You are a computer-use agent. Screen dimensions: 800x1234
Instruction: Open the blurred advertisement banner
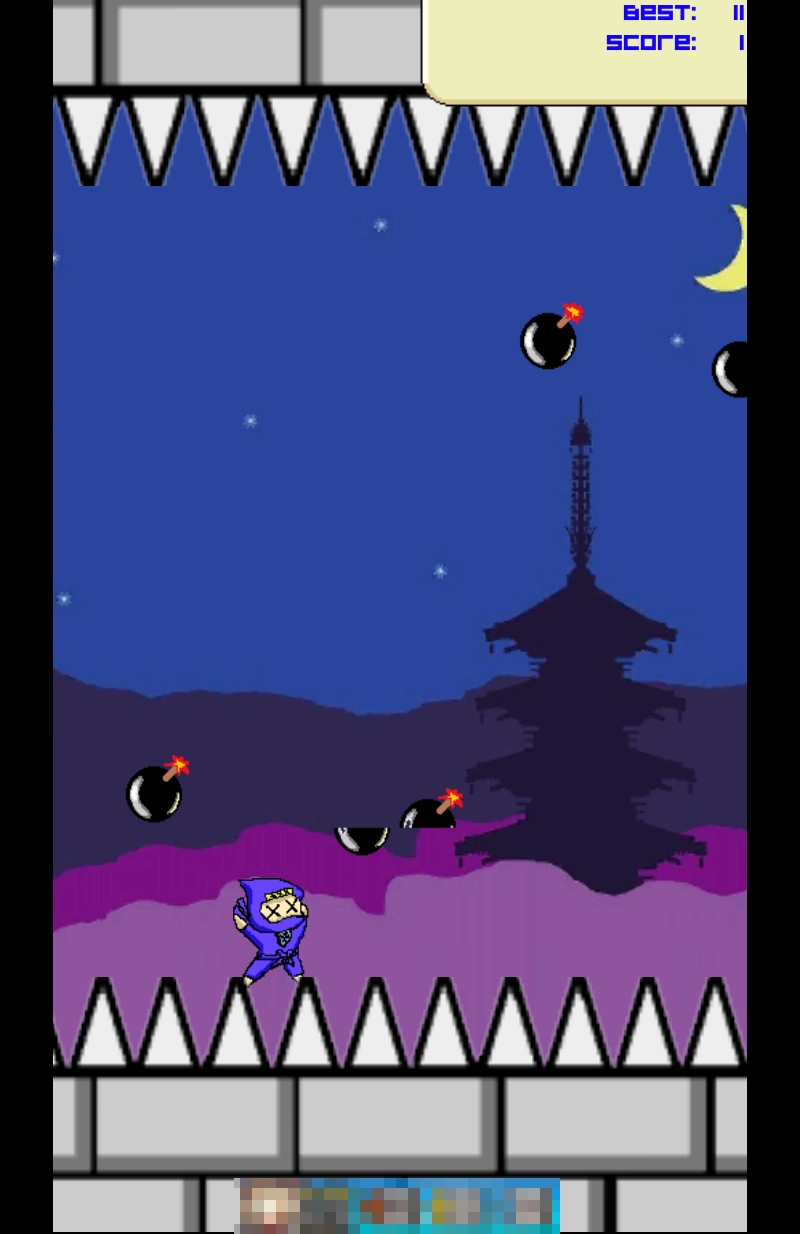[x=397, y=1206]
